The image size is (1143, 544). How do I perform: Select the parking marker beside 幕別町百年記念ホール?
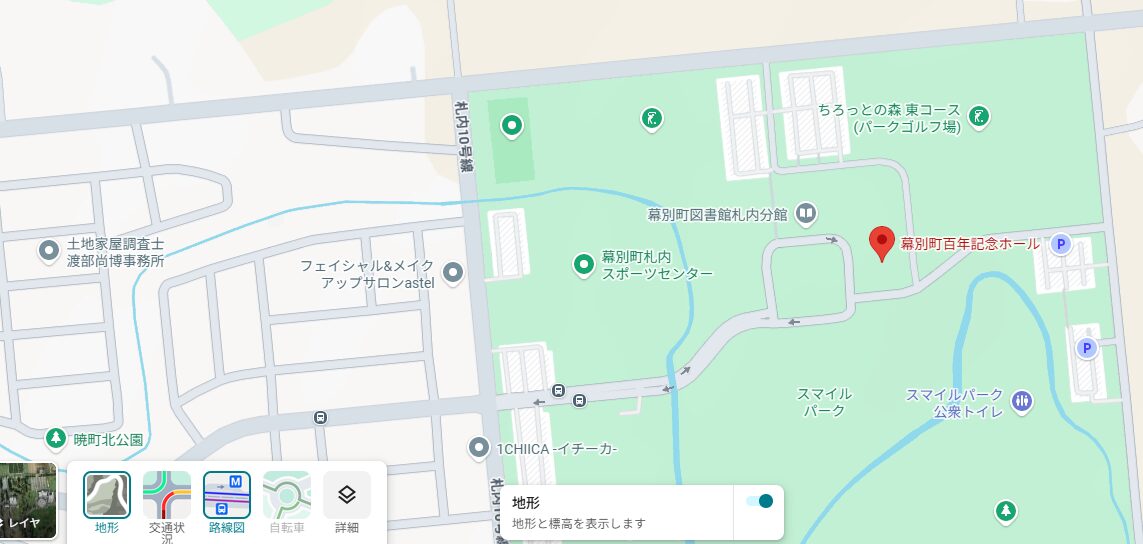point(1061,243)
